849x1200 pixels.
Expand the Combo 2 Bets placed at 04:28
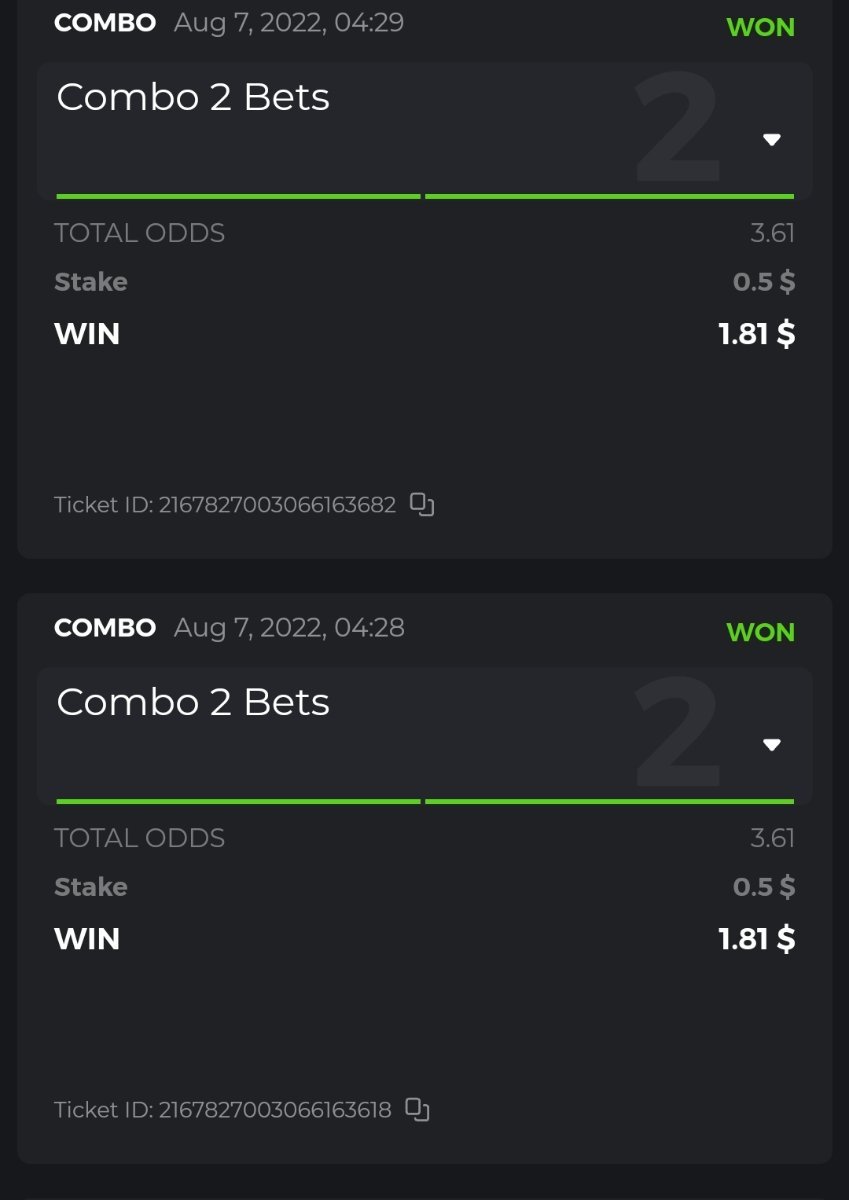pyautogui.click(x=771, y=745)
